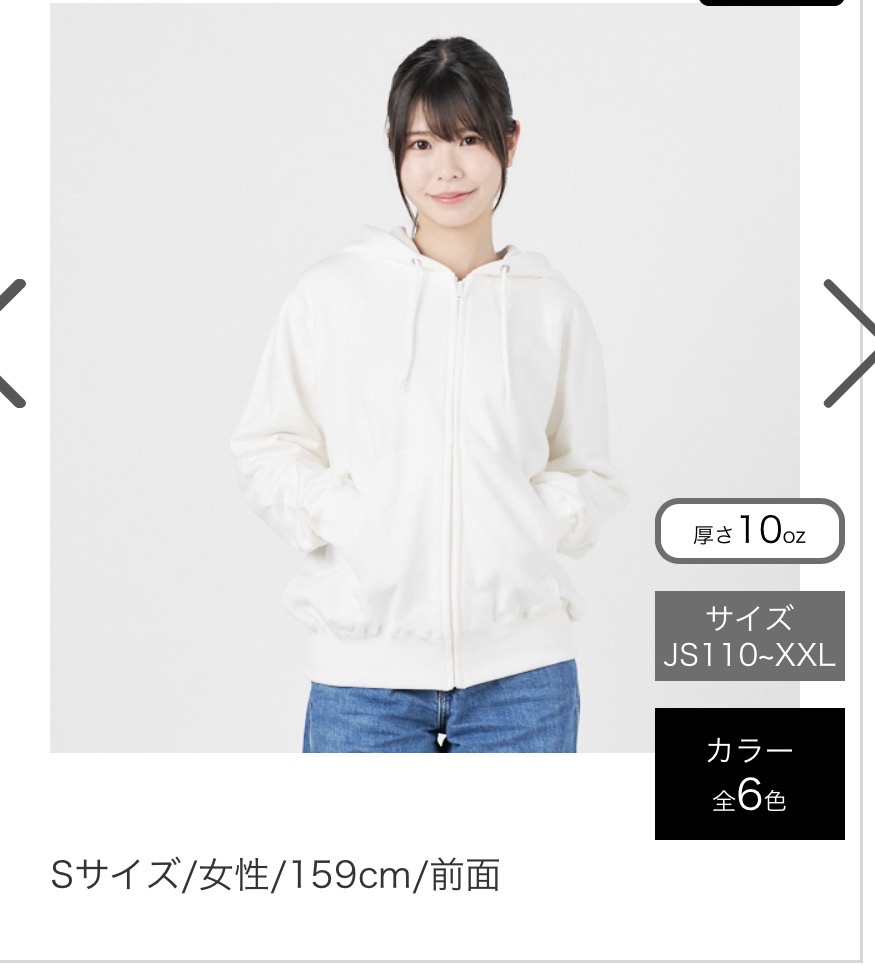Show the next product image
This screenshot has width=875, height=965.
click(x=848, y=343)
